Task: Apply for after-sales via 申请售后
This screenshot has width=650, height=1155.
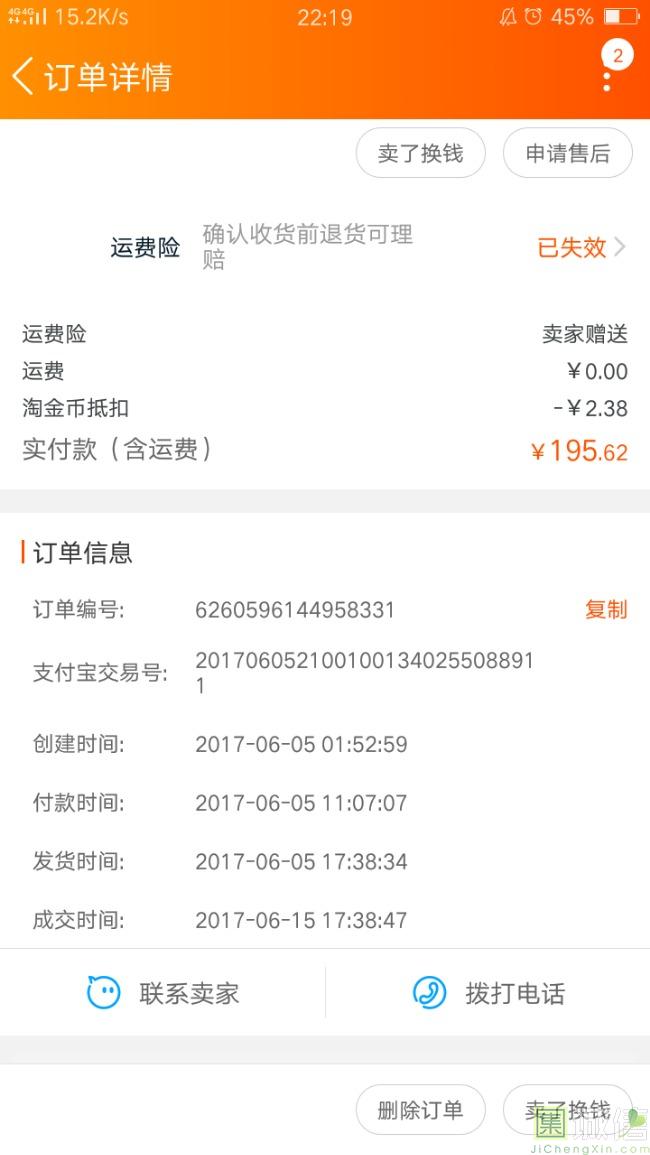Action: pyautogui.click(x=567, y=154)
